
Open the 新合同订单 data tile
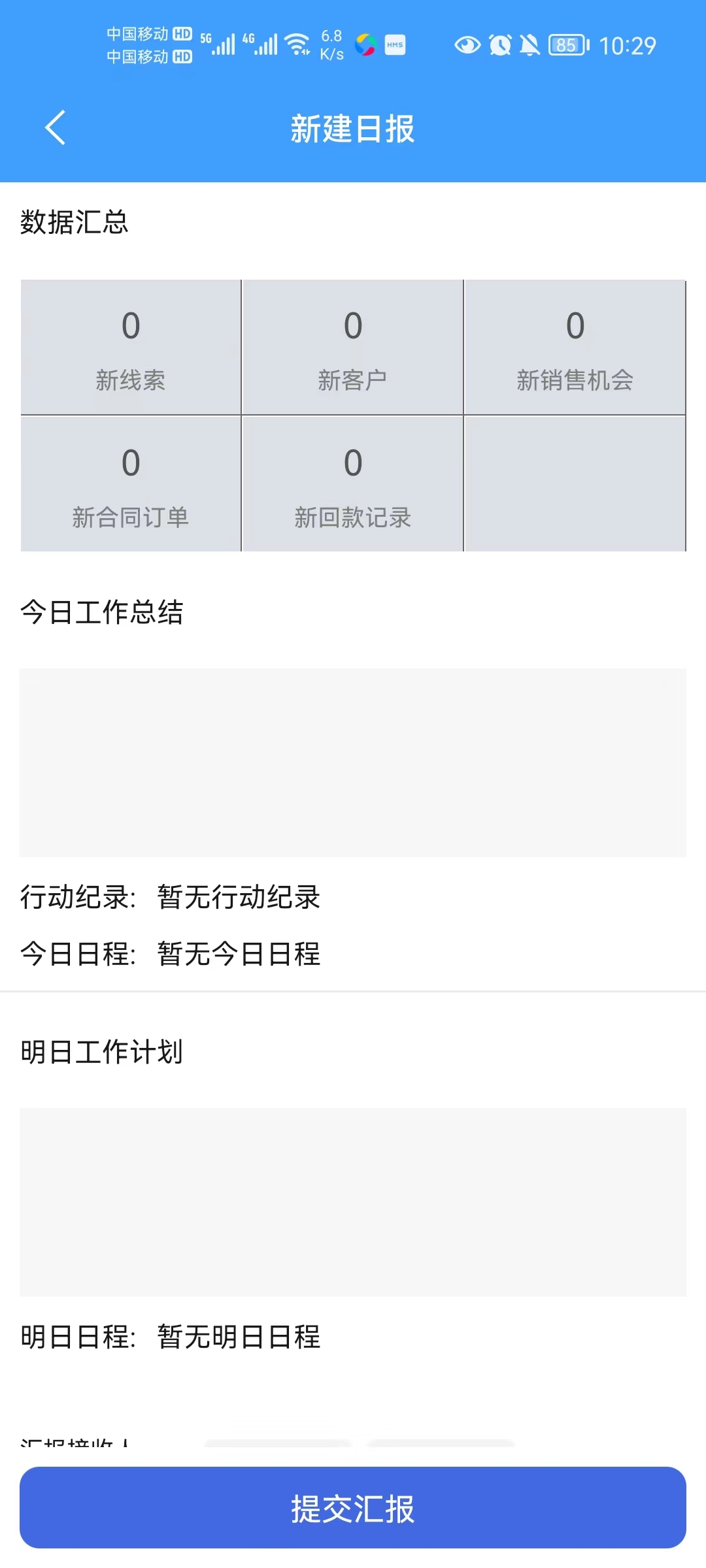coord(131,484)
